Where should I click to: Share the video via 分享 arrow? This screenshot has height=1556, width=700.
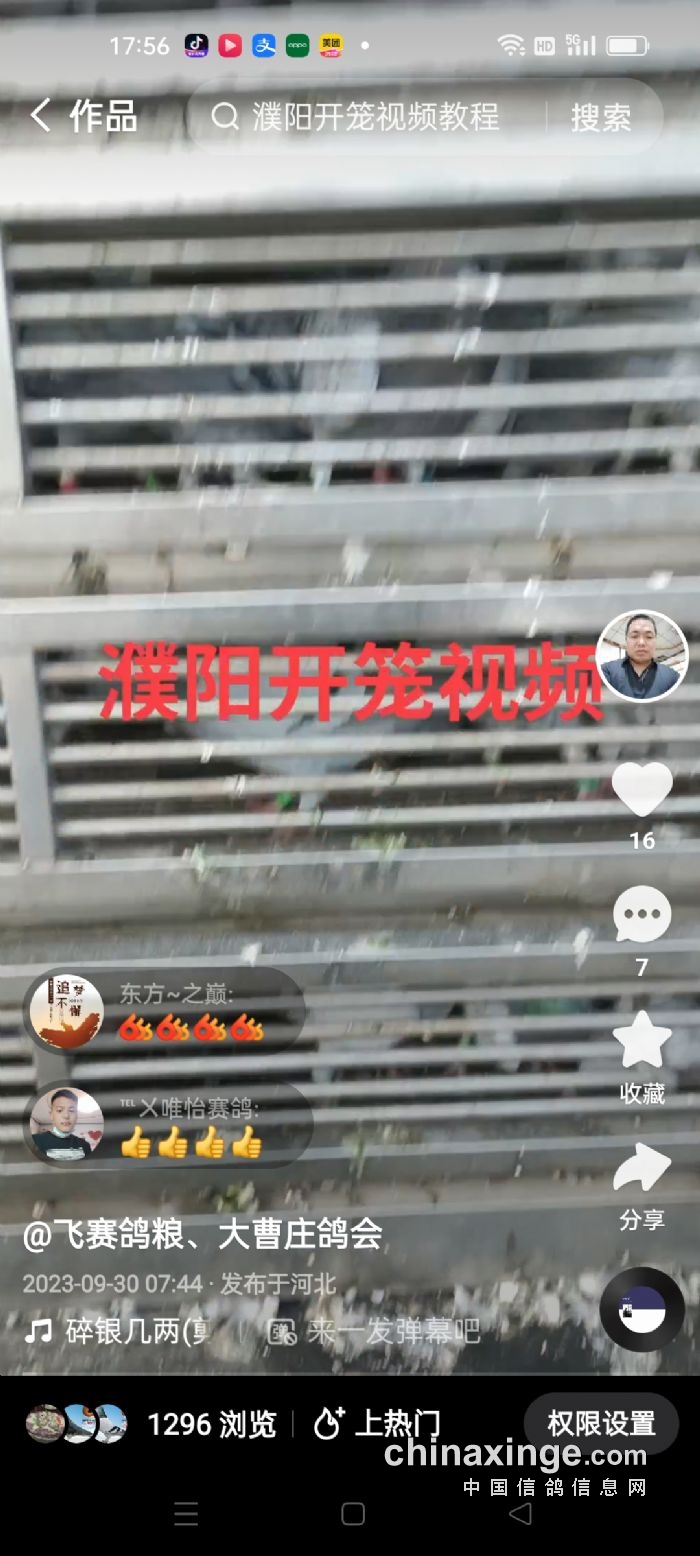(x=641, y=1168)
